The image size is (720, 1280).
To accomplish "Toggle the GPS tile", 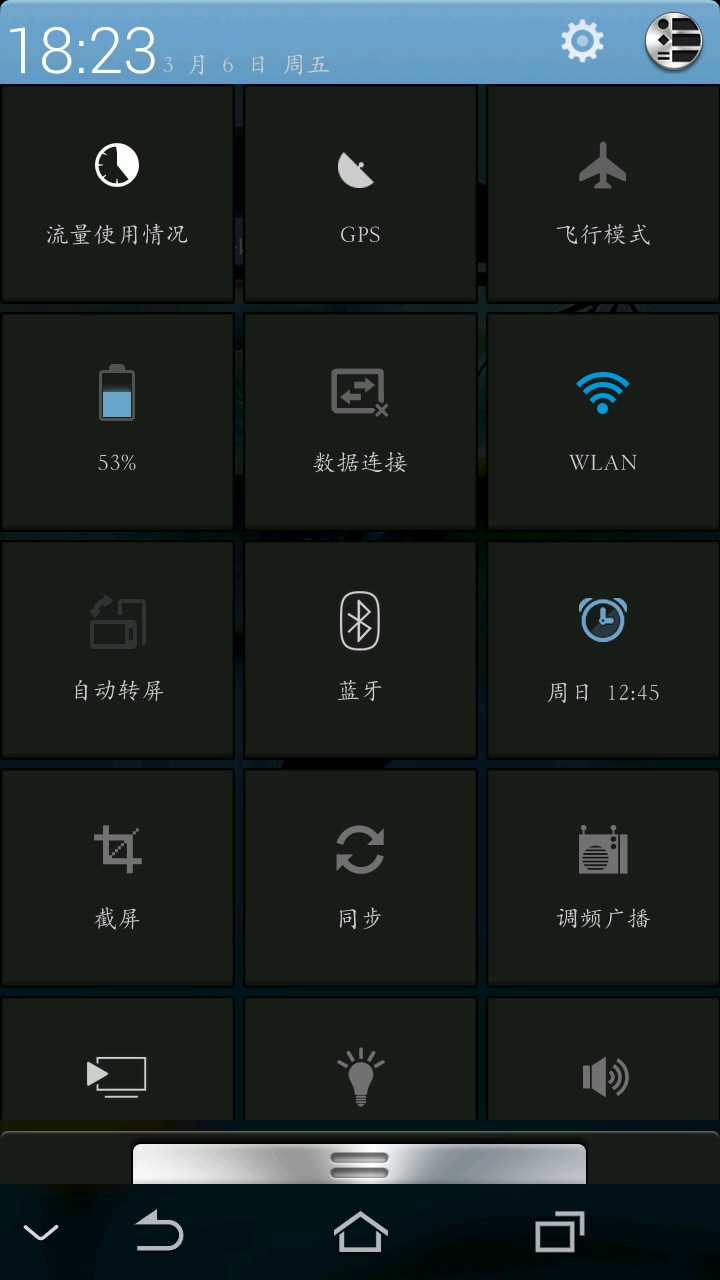I will point(360,193).
